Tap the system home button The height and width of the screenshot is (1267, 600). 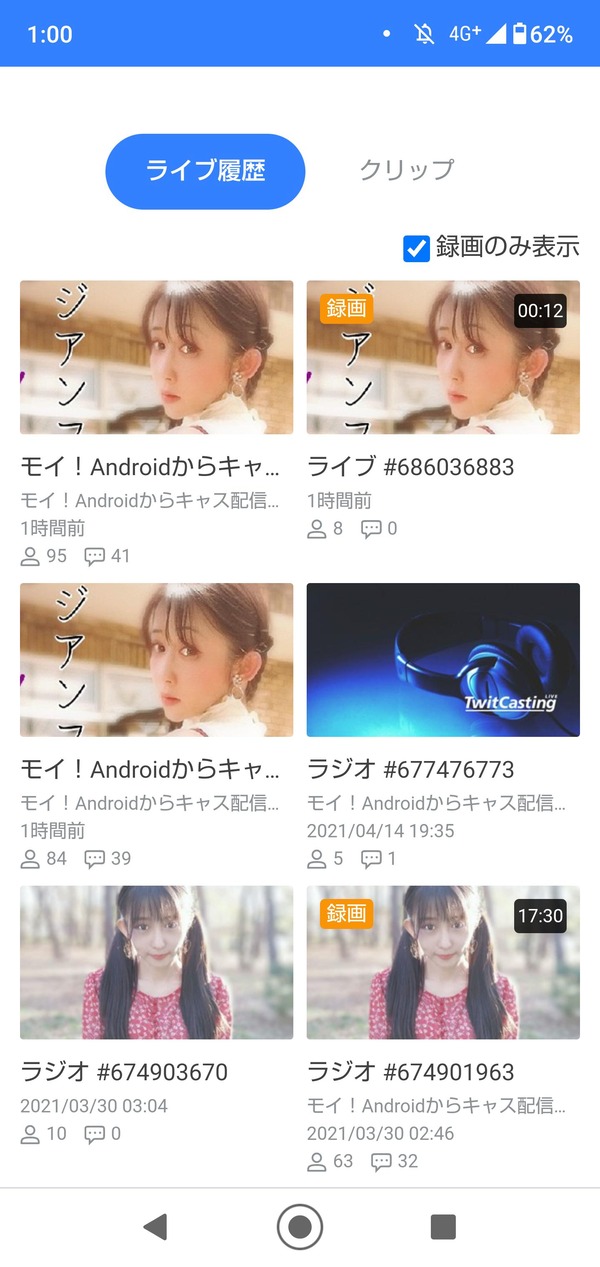tap(300, 1227)
